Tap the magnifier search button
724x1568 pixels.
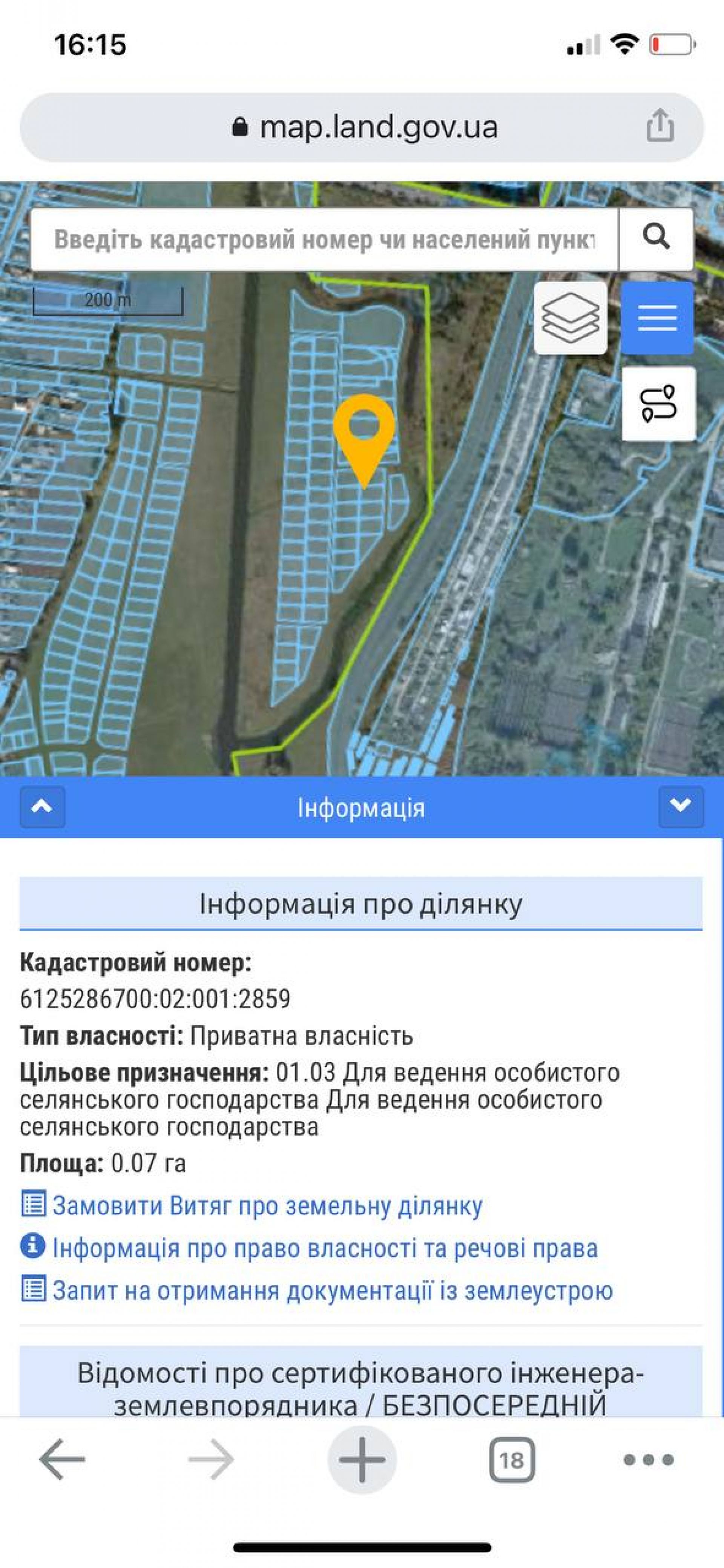(656, 239)
